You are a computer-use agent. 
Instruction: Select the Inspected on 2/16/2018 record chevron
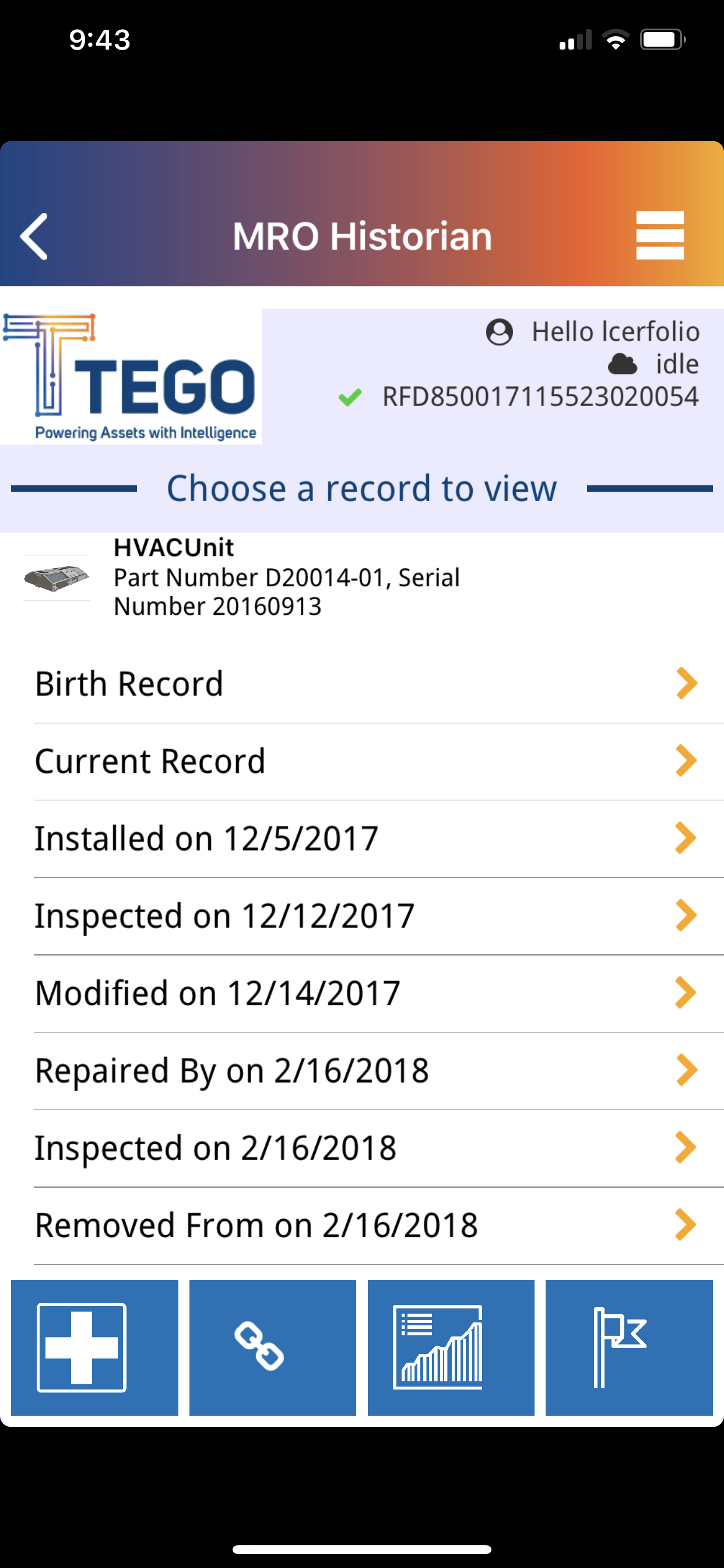pos(686,1147)
